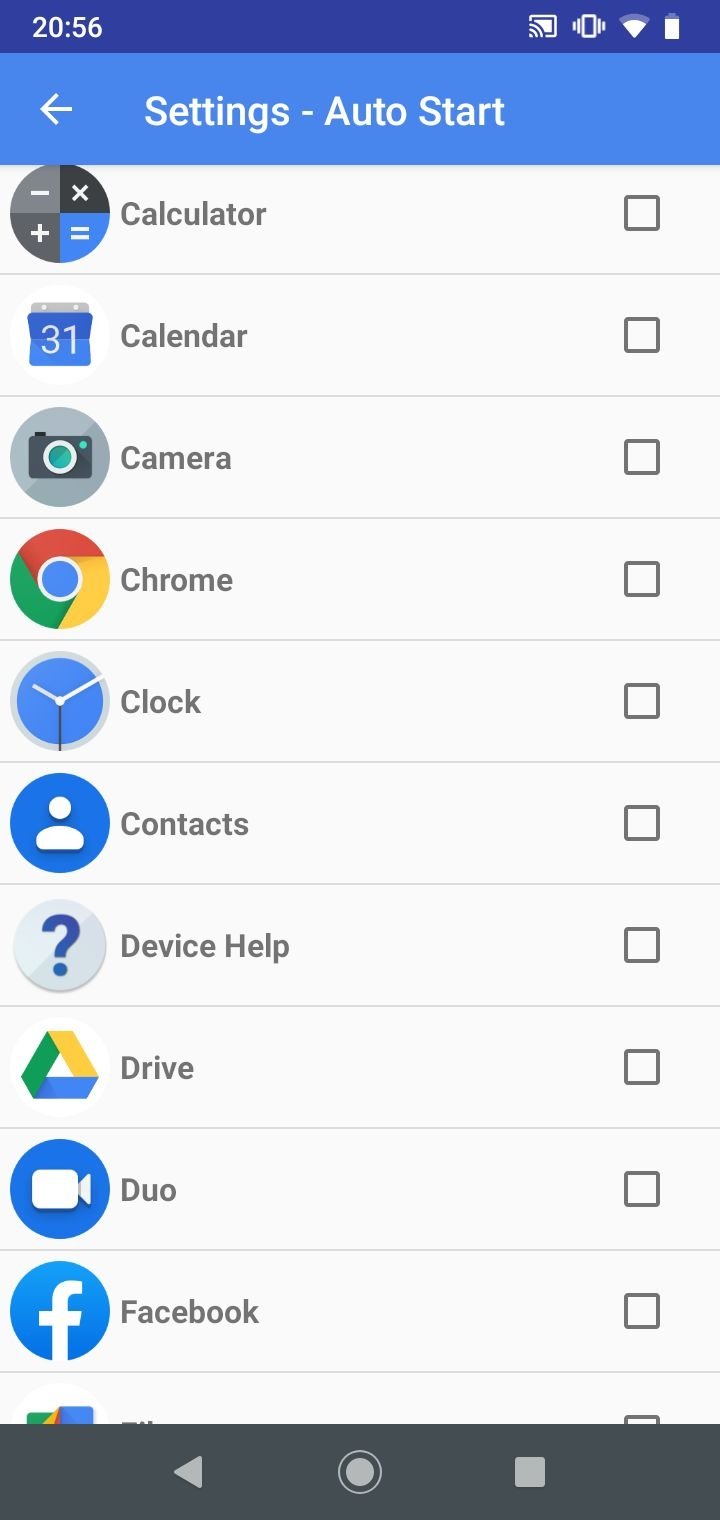Screen dimensions: 720x1520
Task: Check the Device Help box
Action: (x=642, y=945)
